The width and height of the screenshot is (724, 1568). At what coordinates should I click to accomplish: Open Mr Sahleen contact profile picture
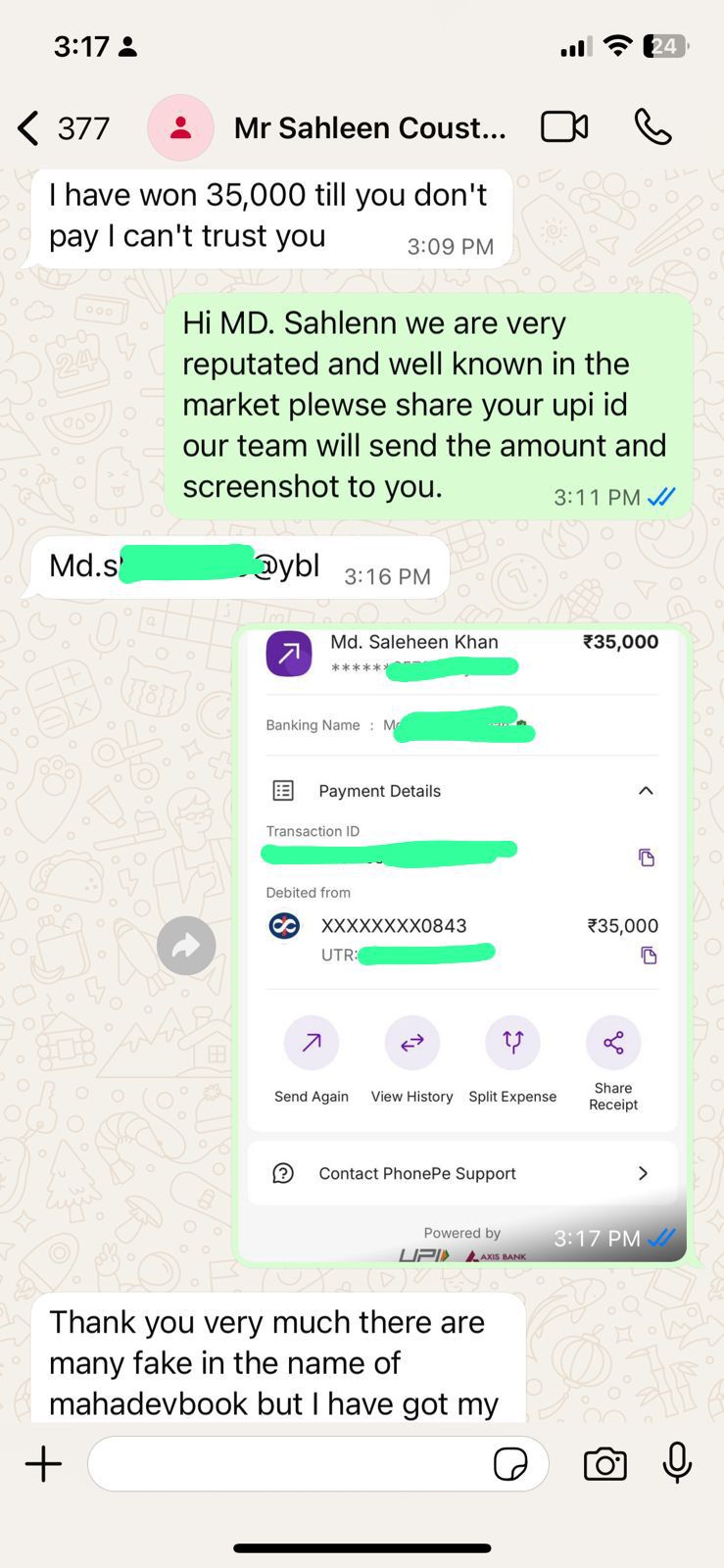point(180,128)
